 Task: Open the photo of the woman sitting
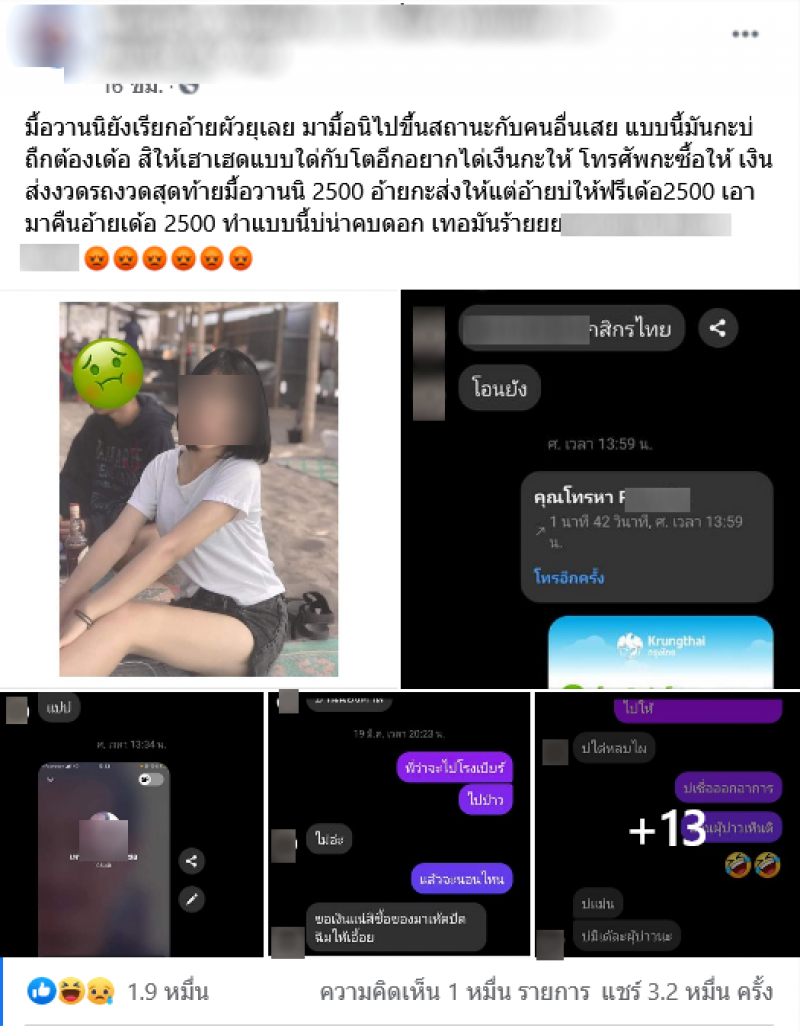(x=198, y=489)
